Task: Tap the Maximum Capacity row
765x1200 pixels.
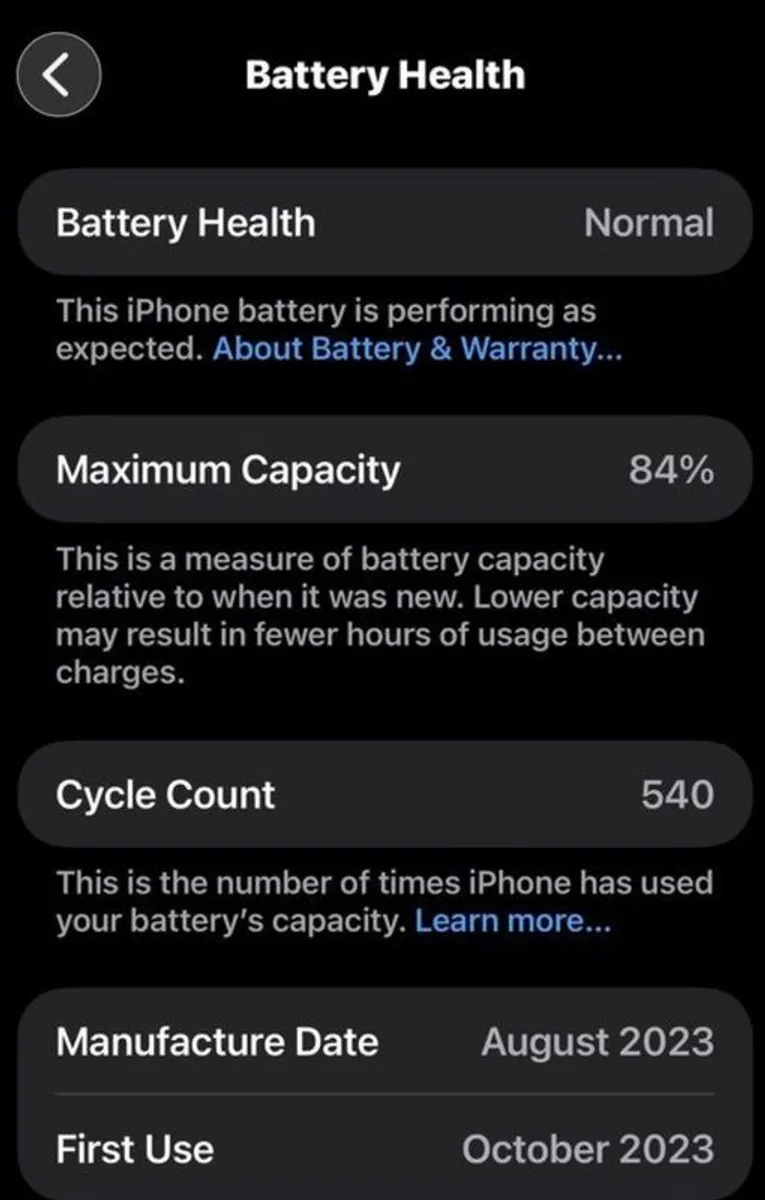Action: tap(383, 469)
